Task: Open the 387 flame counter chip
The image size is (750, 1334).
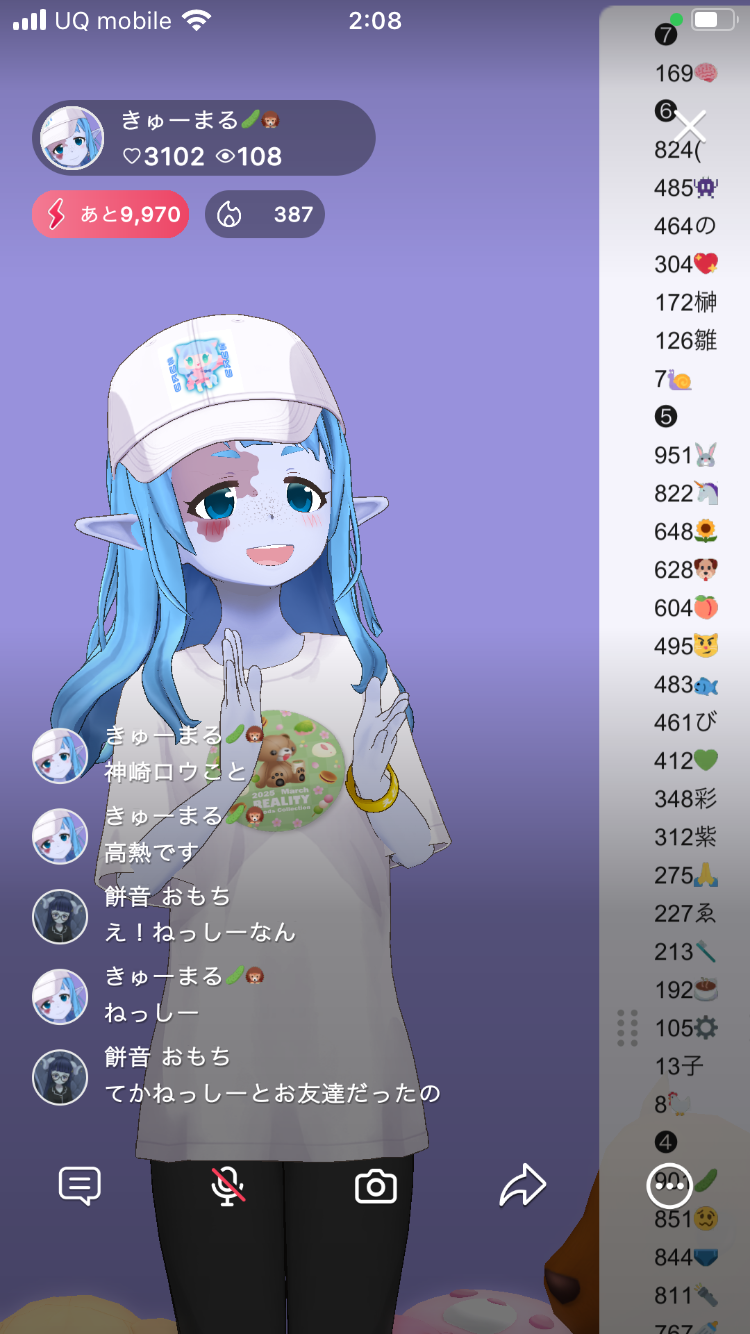Action: coord(265,214)
